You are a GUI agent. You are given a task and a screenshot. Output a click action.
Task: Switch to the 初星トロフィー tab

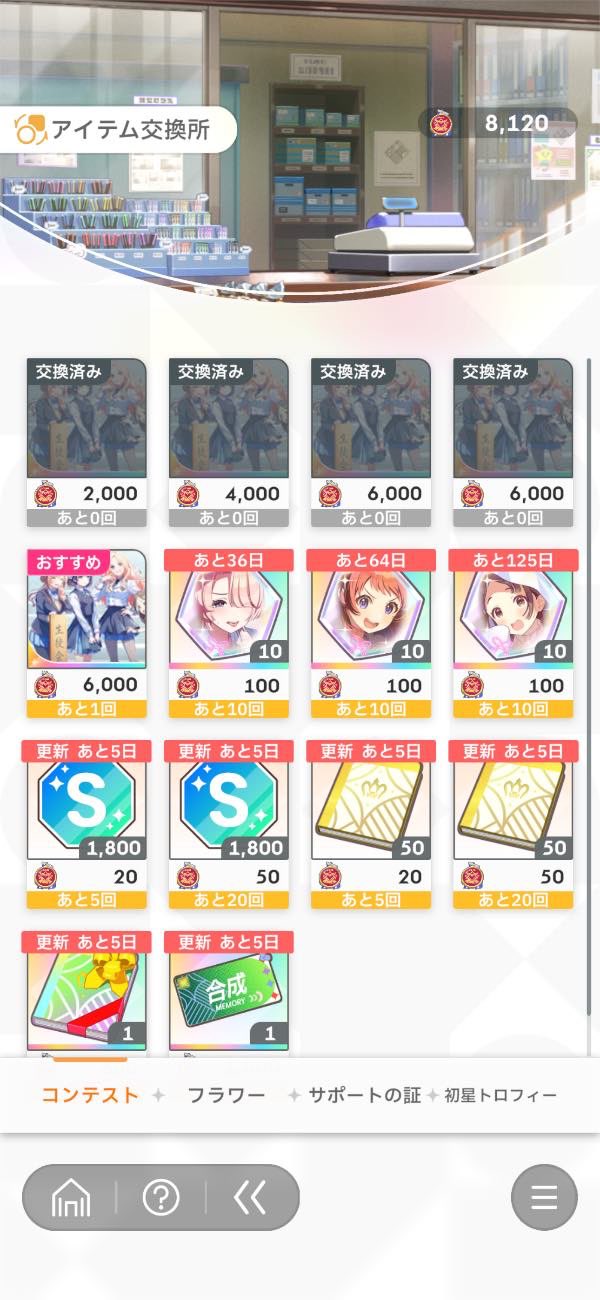pyautogui.click(x=501, y=1095)
